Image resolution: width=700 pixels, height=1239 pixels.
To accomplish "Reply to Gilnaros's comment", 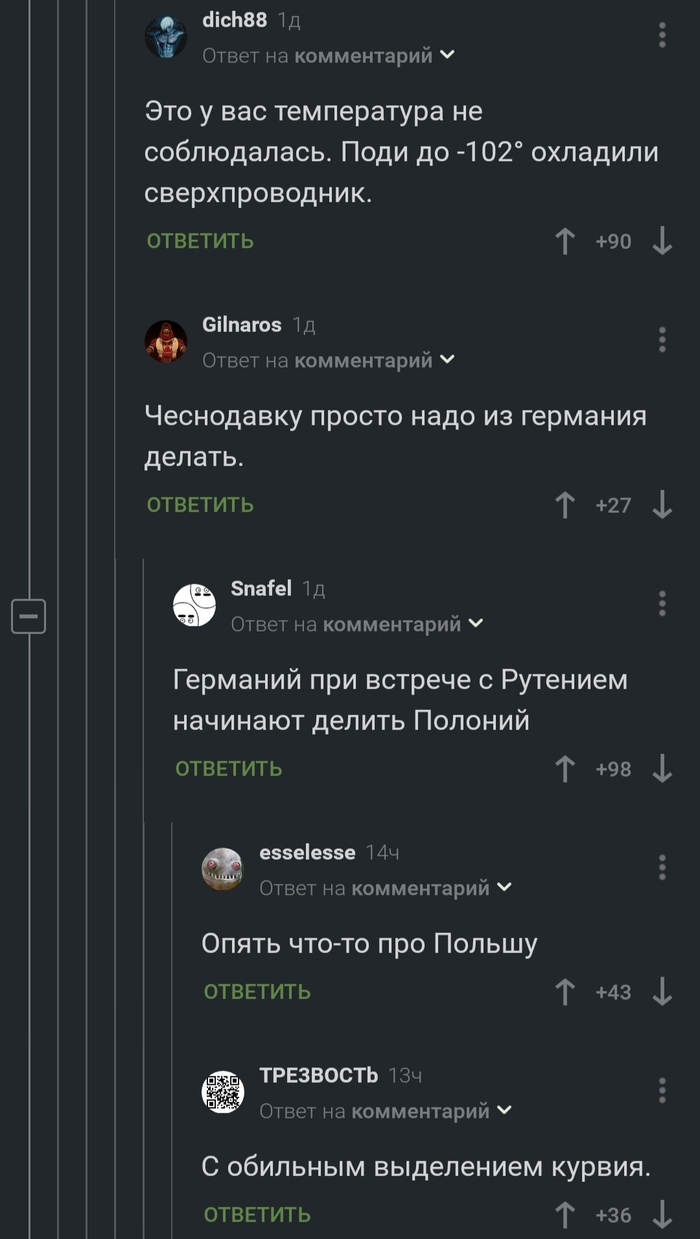I will [200, 505].
